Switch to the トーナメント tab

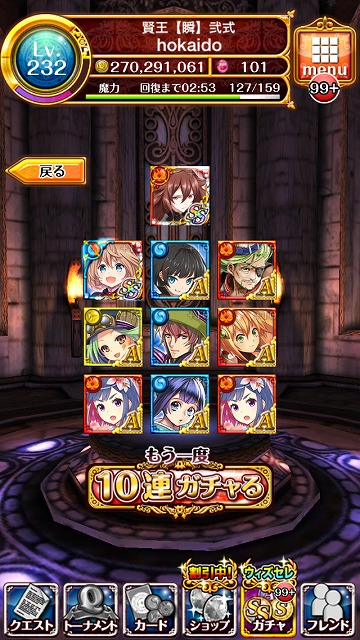91,611
